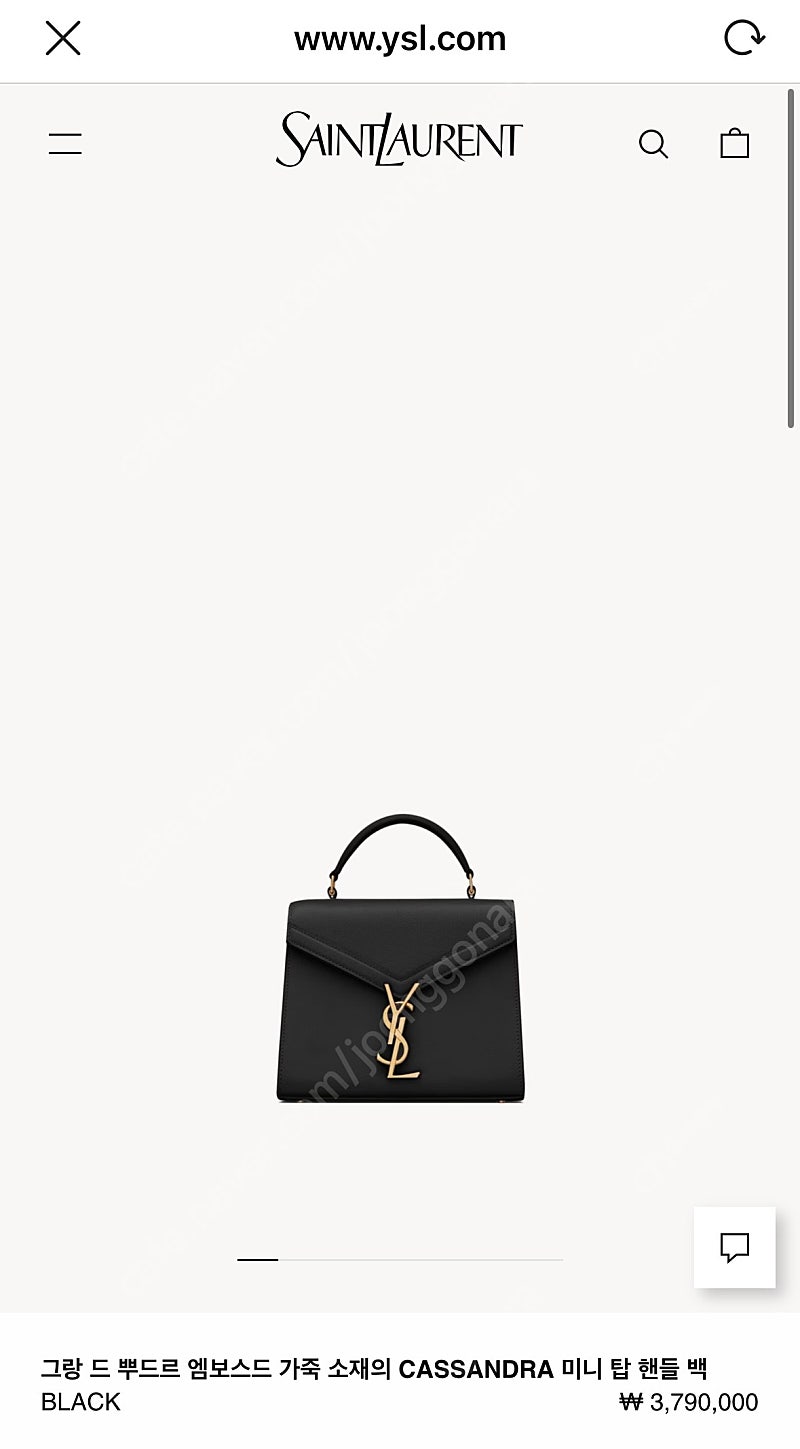Image resolution: width=800 pixels, height=1449 pixels.
Task: Open the hamburger menu
Action: (65, 144)
